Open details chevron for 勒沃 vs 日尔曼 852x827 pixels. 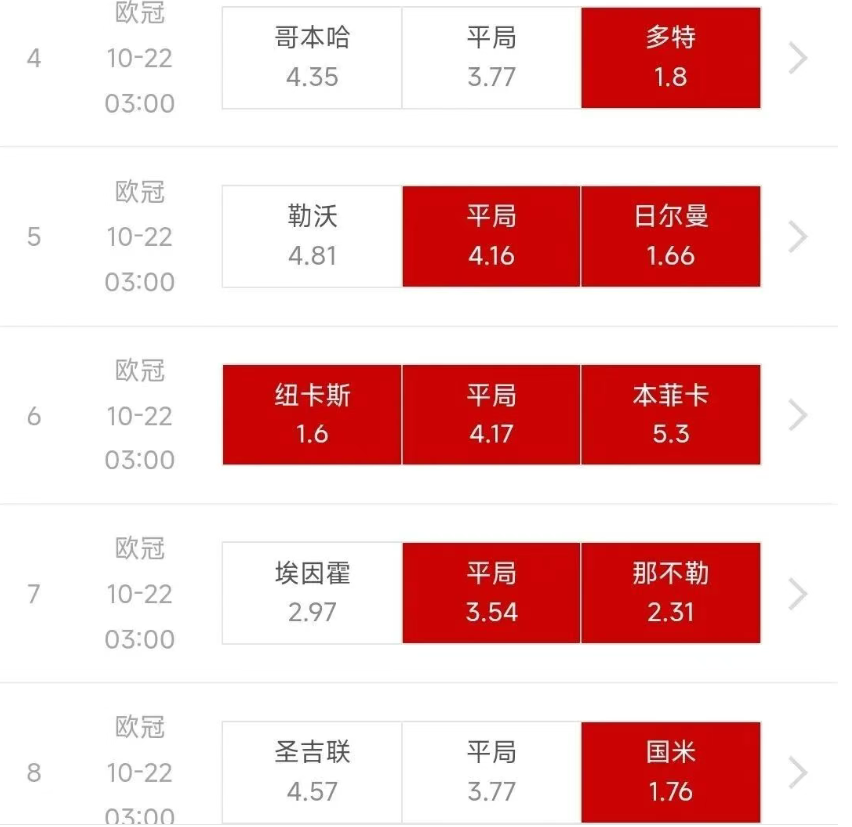797,237
